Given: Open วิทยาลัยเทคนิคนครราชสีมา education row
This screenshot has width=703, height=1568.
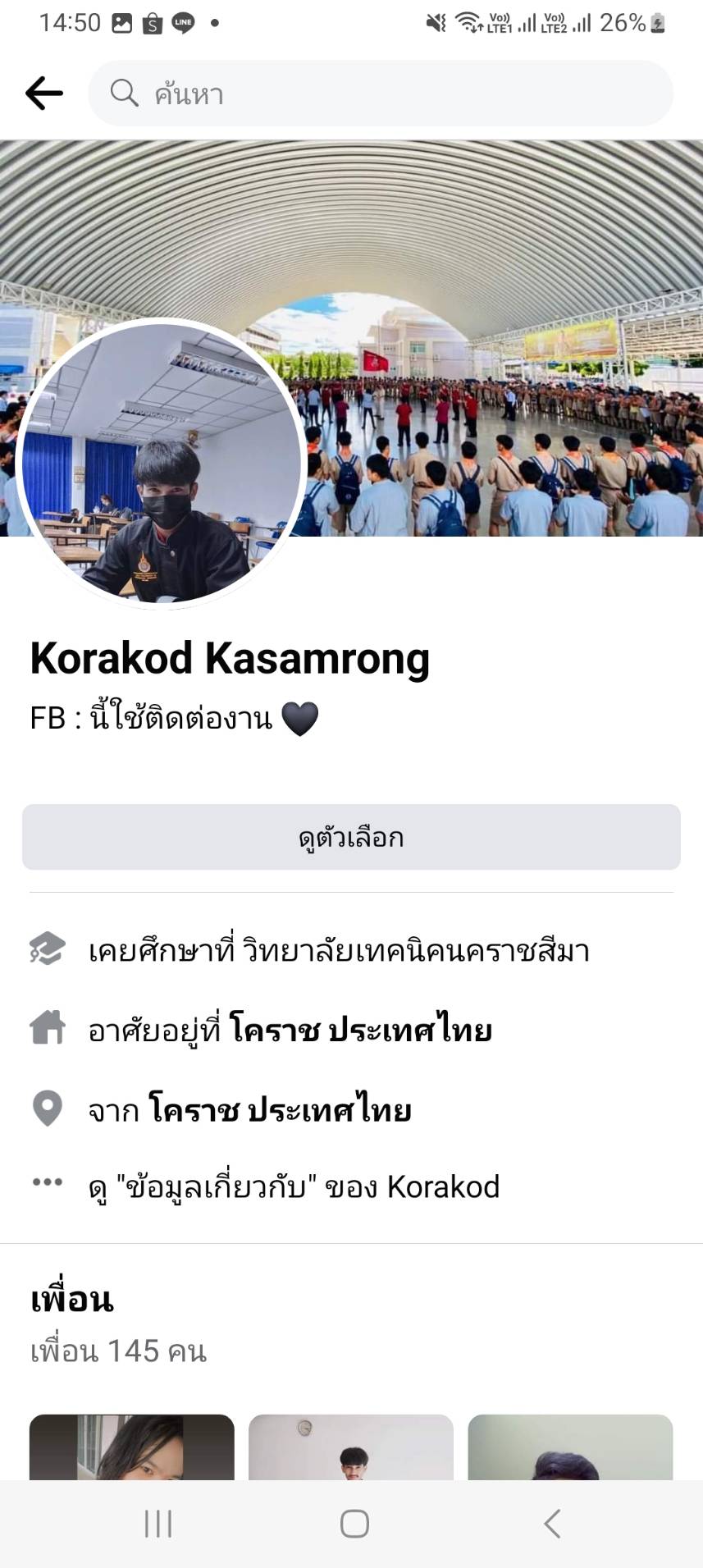Looking at the screenshot, I should tap(338, 951).
